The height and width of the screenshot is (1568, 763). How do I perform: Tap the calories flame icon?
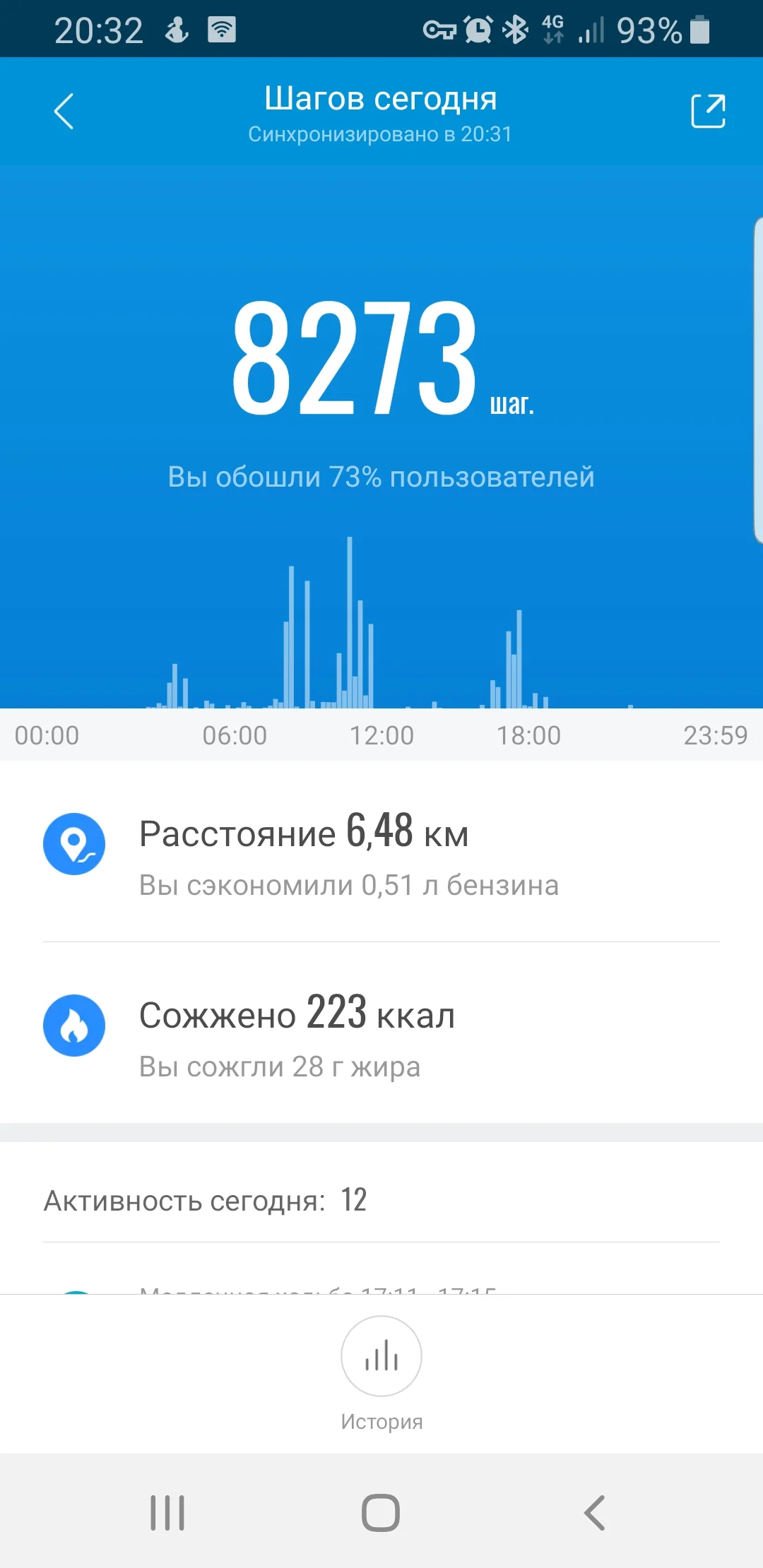coord(75,1026)
